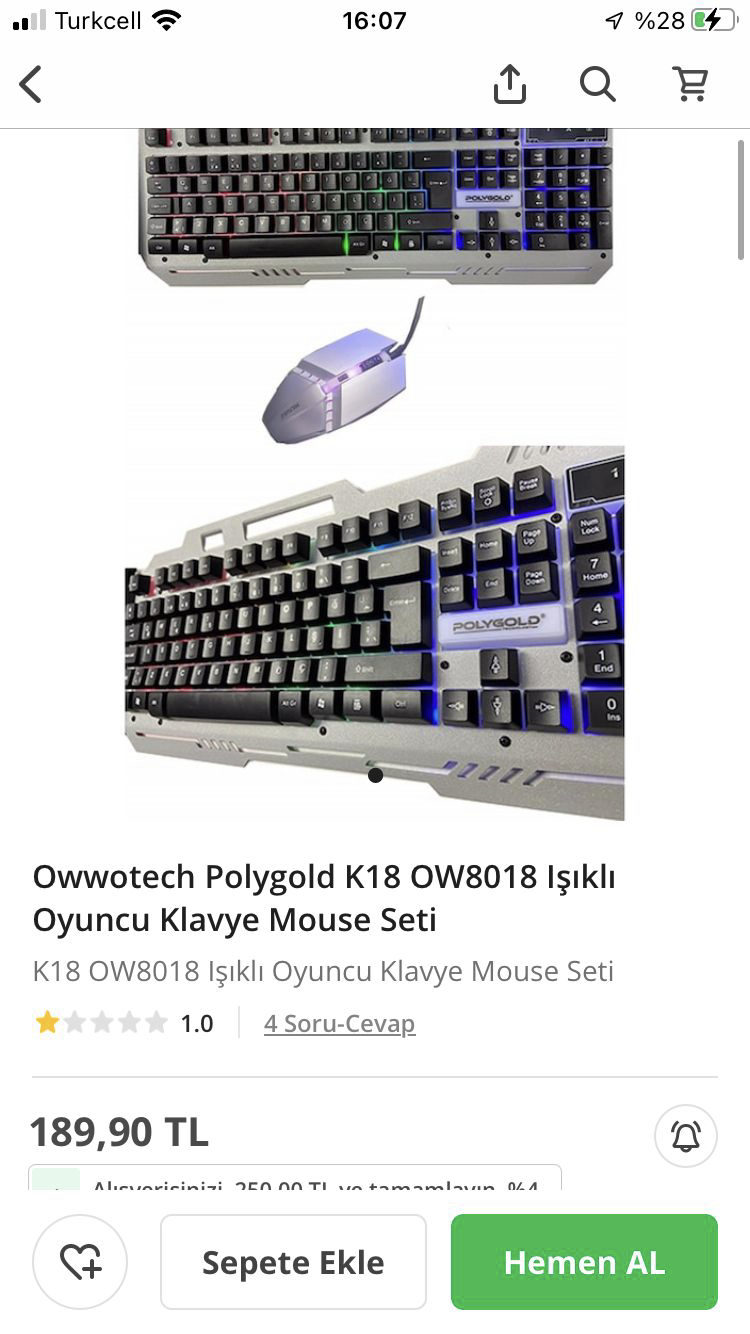Viewport: 750px width, 1334px height.
Task: Open the search icon
Action: pyautogui.click(x=597, y=84)
